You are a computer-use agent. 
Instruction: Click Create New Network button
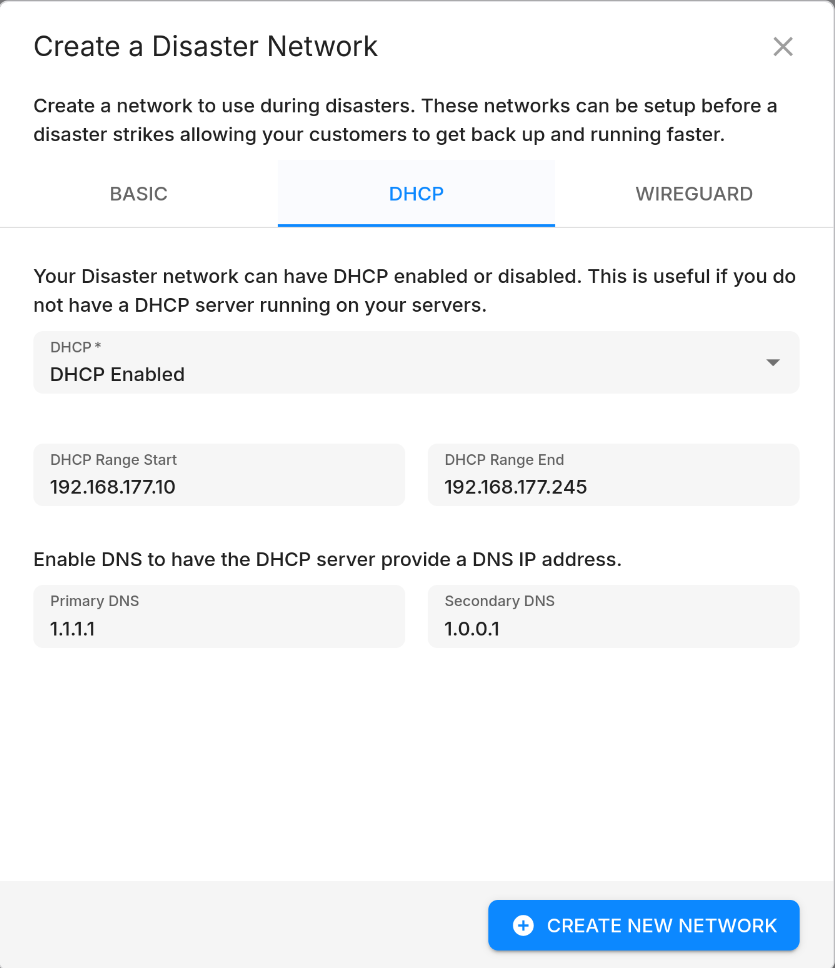point(644,925)
